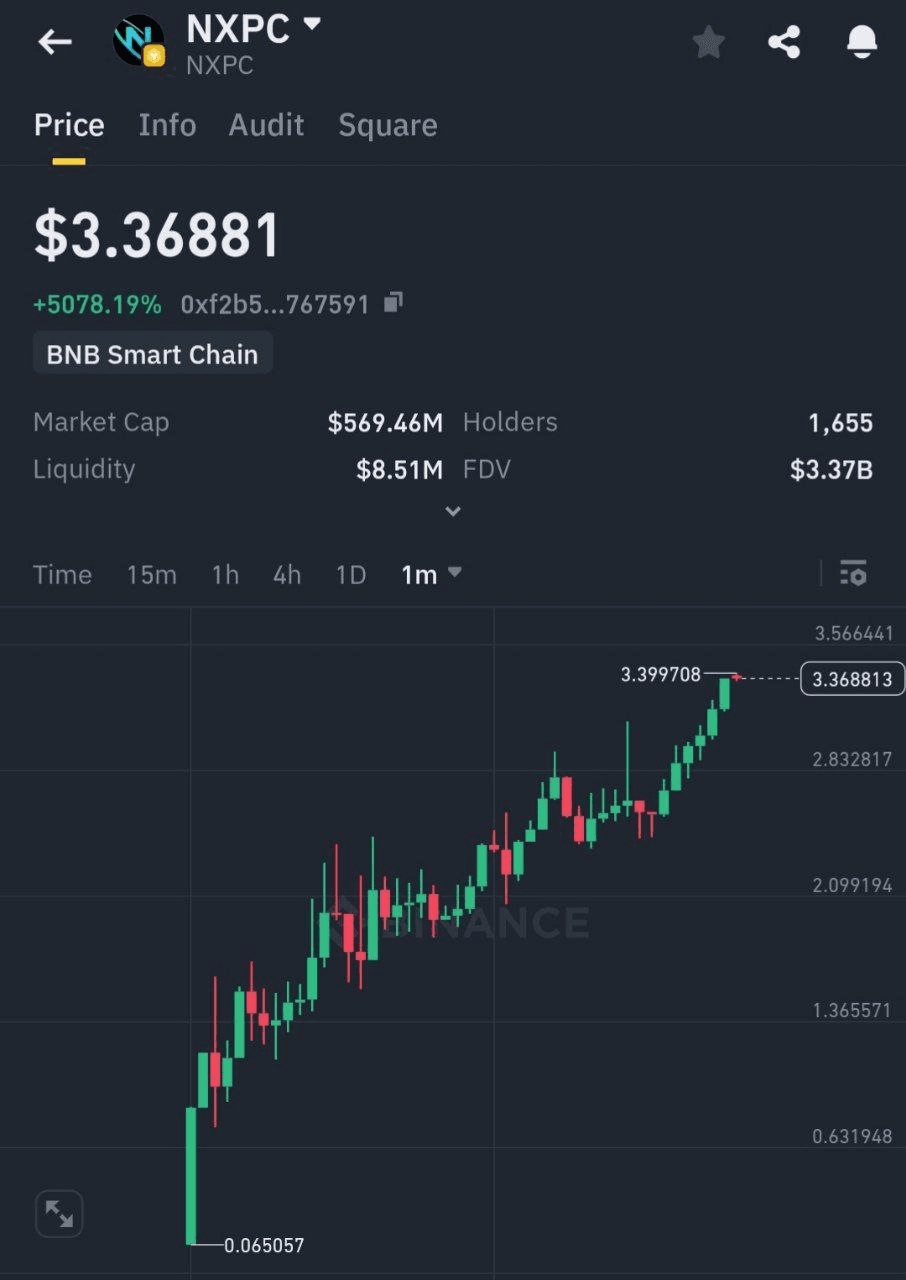Select the Price tab
This screenshot has width=906, height=1280.
(69, 125)
